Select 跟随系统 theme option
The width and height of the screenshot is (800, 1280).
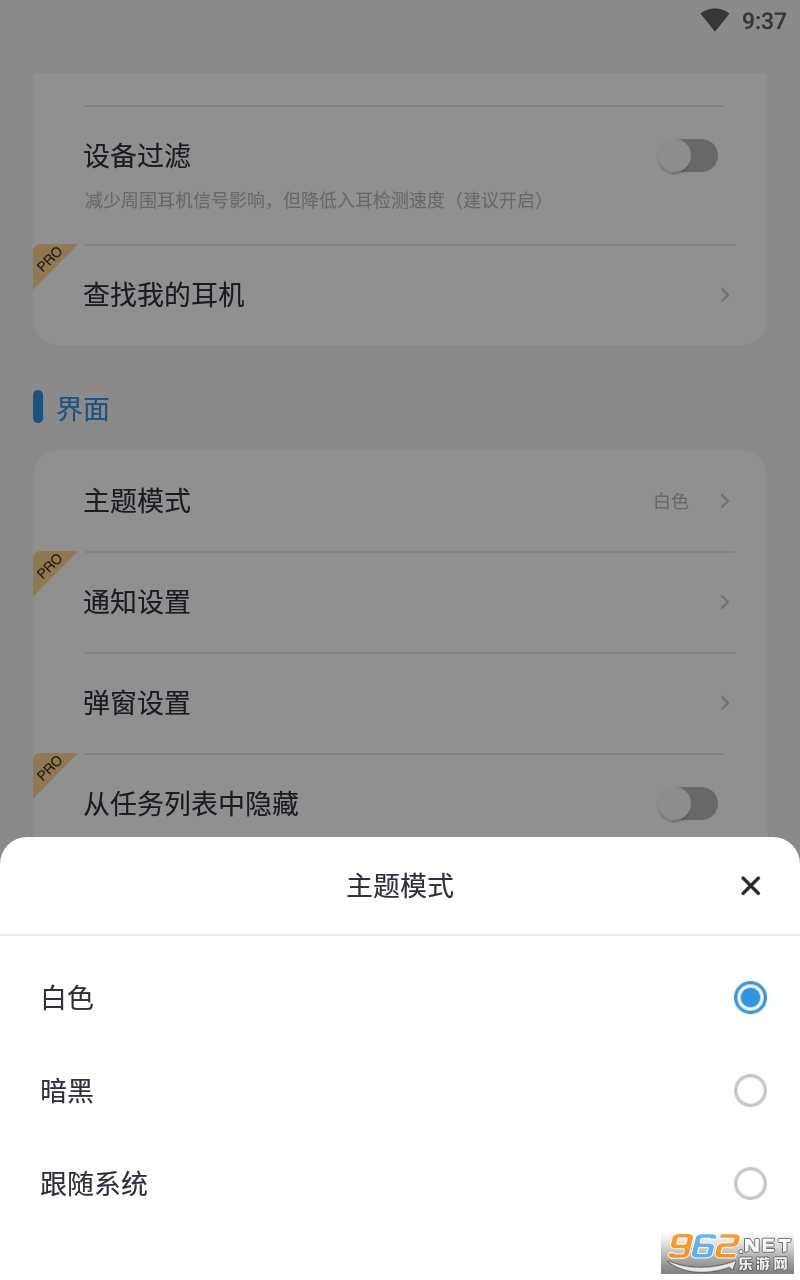400,1184
